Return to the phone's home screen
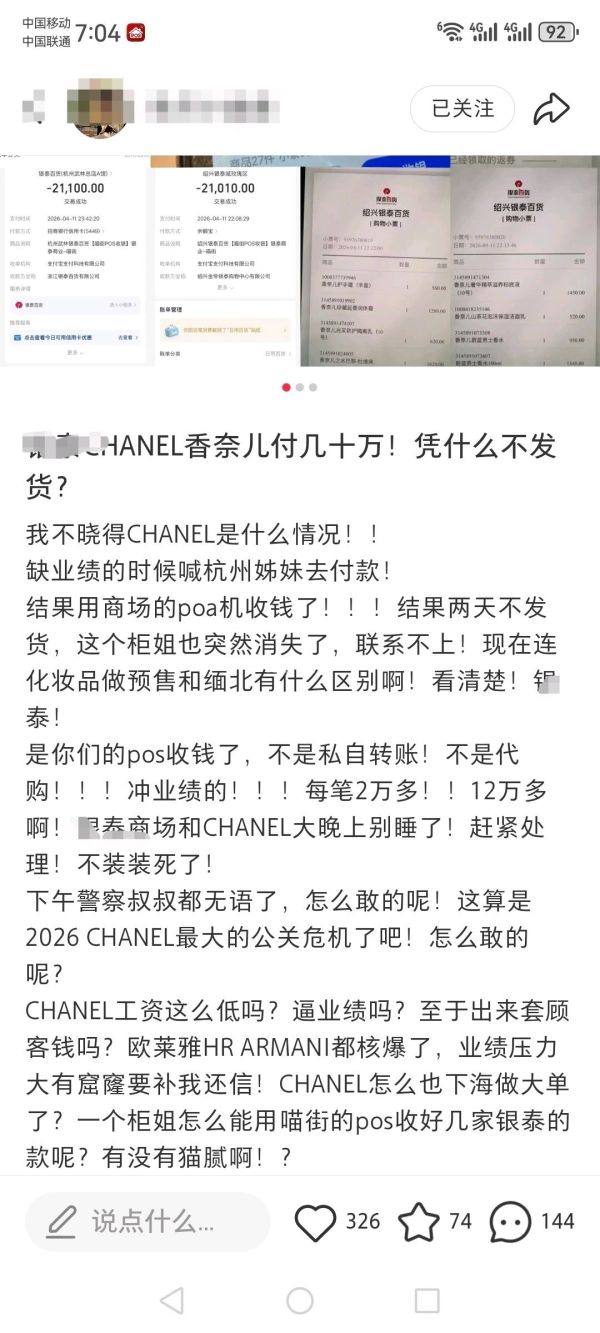Viewport: 600px width, 1333px height. point(300,1300)
